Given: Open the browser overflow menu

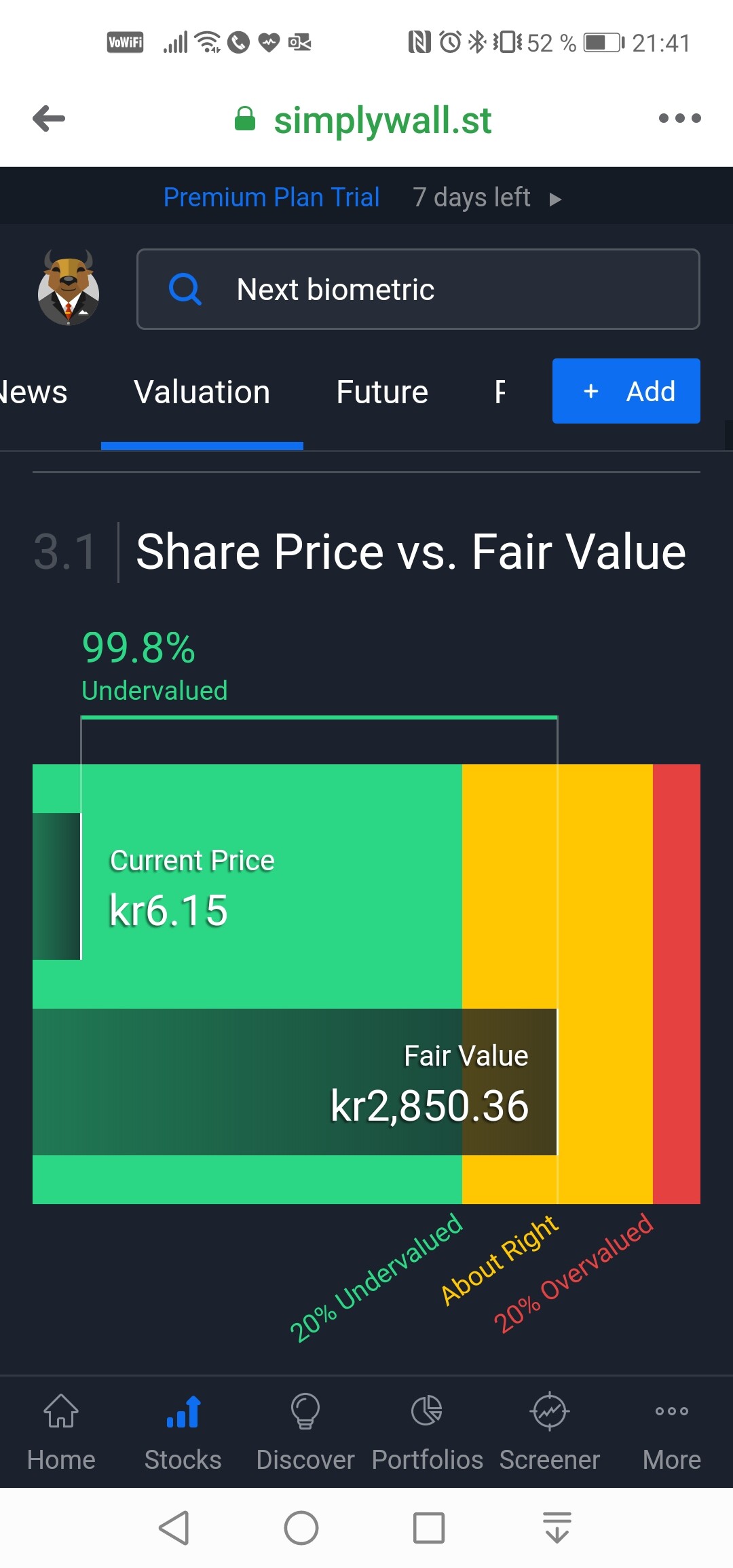Looking at the screenshot, I should tap(679, 119).
